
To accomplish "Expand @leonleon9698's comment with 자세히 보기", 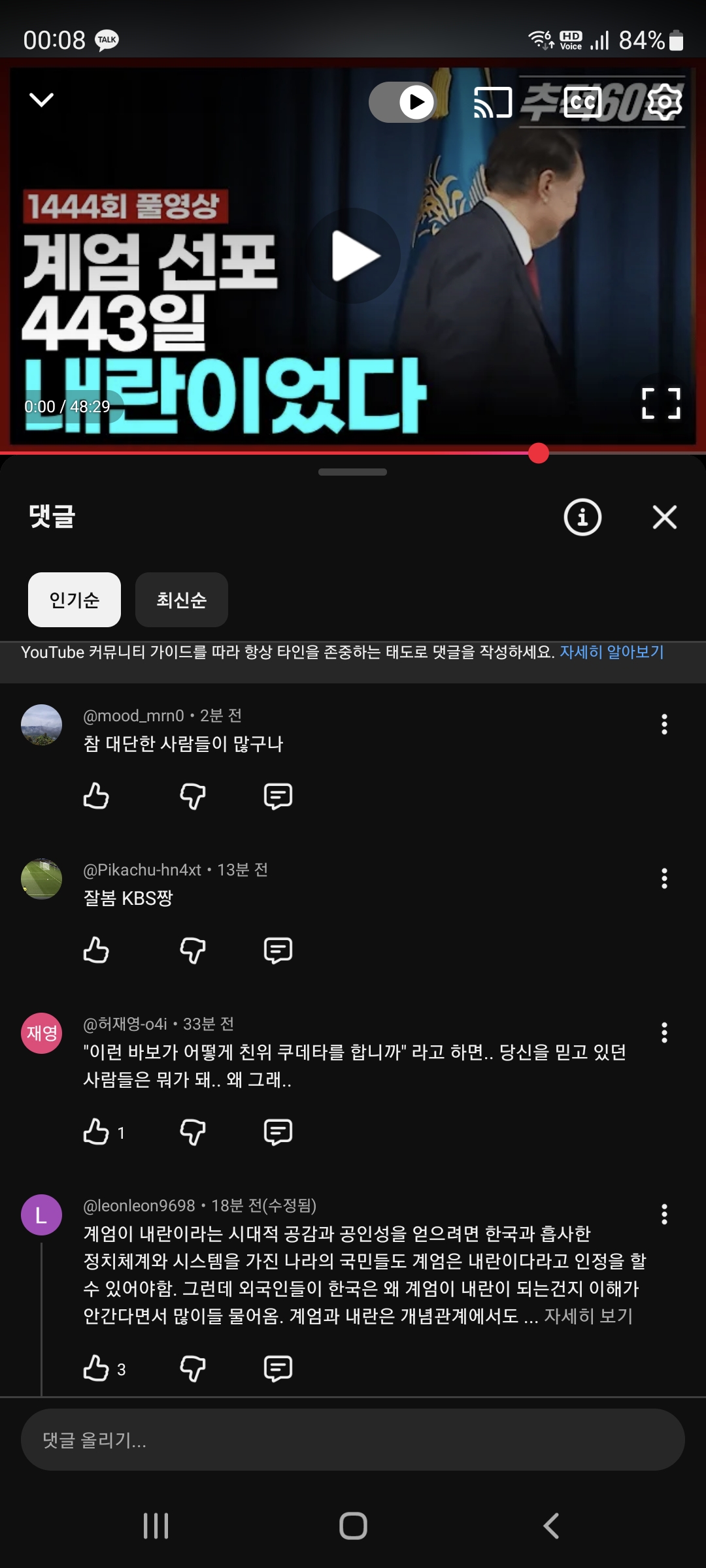I will click(588, 1316).
